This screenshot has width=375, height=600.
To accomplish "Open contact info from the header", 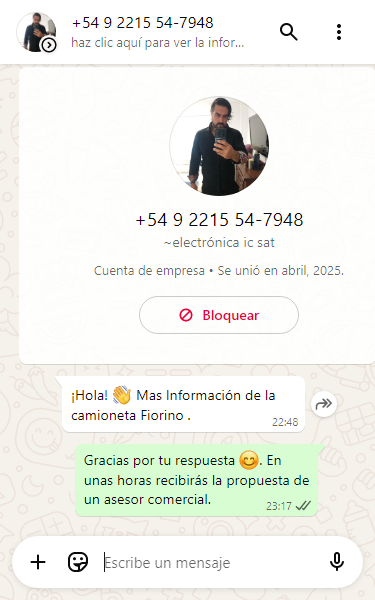I will 158,32.
